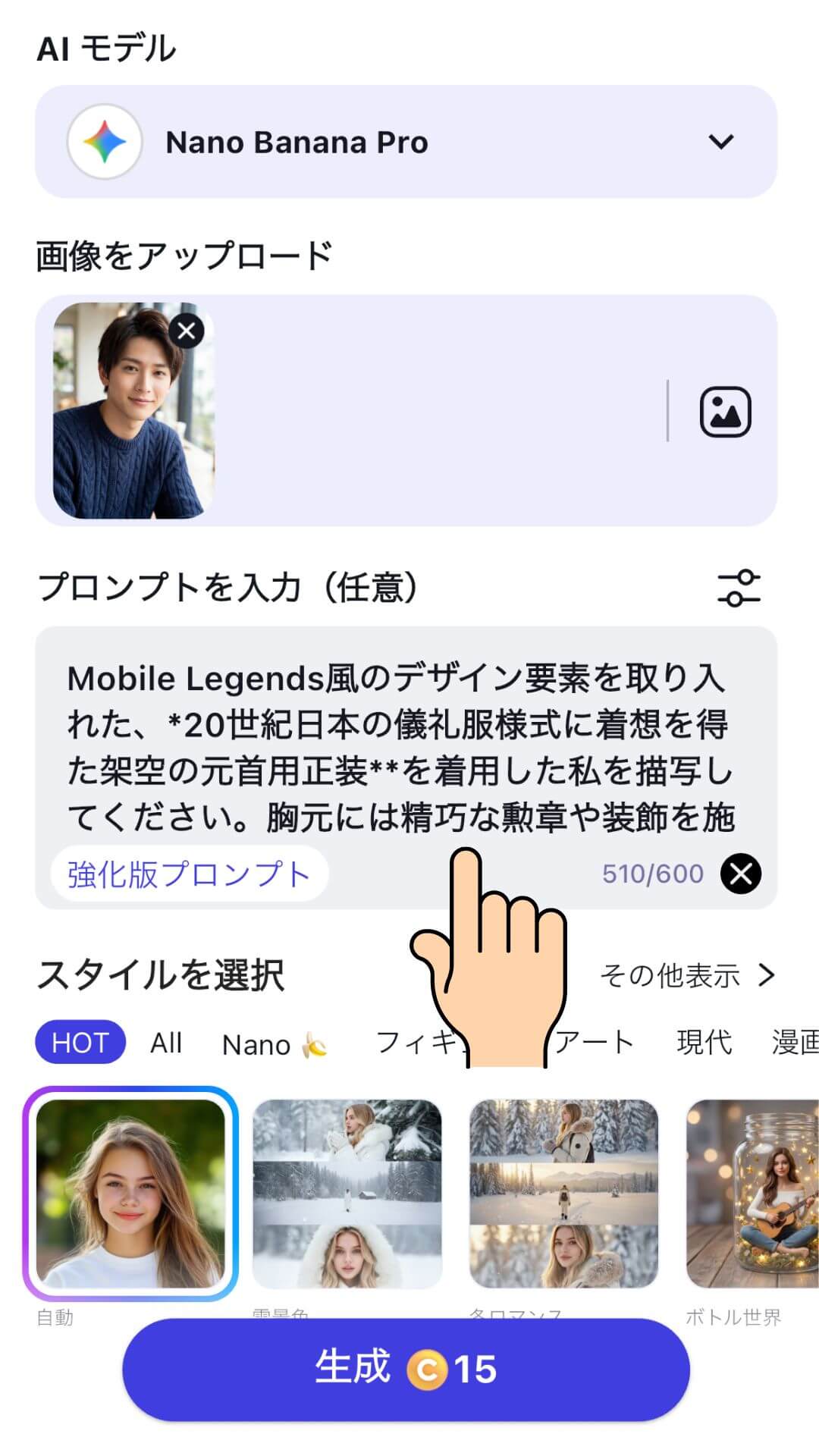Switch to the All styles tab
Viewport: 819px width, 1456px height.
tap(166, 1043)
